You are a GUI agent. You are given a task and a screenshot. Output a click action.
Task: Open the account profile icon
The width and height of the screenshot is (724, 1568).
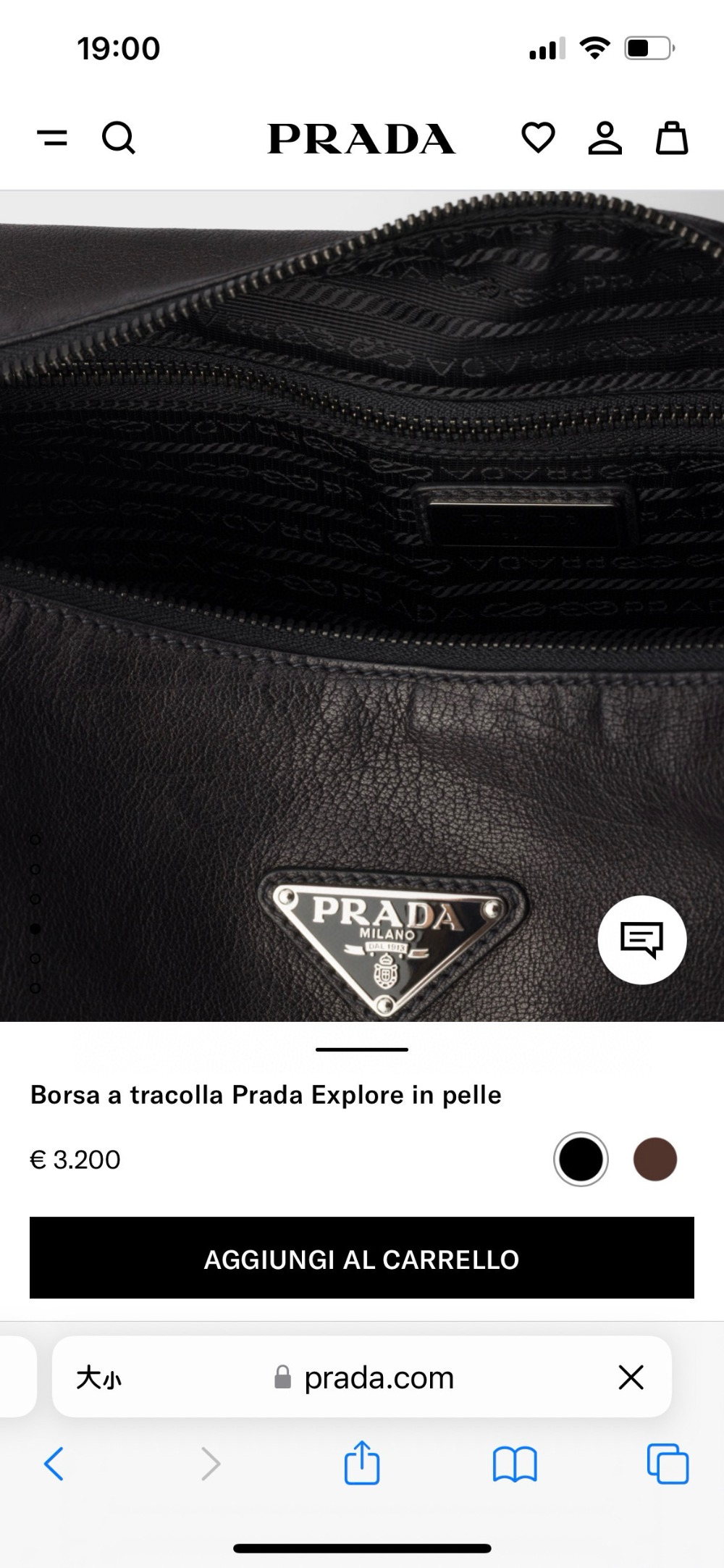coord(605,138)
